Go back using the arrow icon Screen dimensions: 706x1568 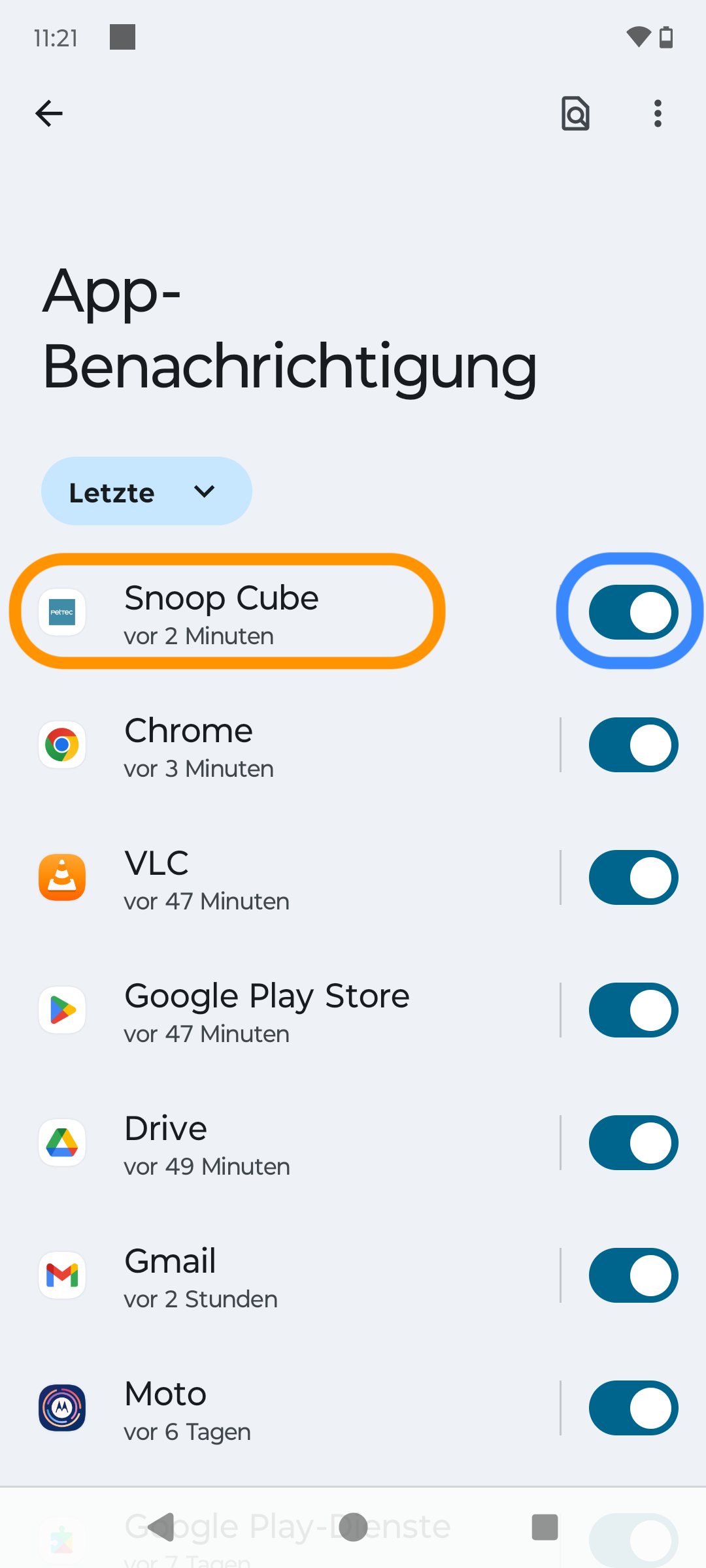click(49, 114)
